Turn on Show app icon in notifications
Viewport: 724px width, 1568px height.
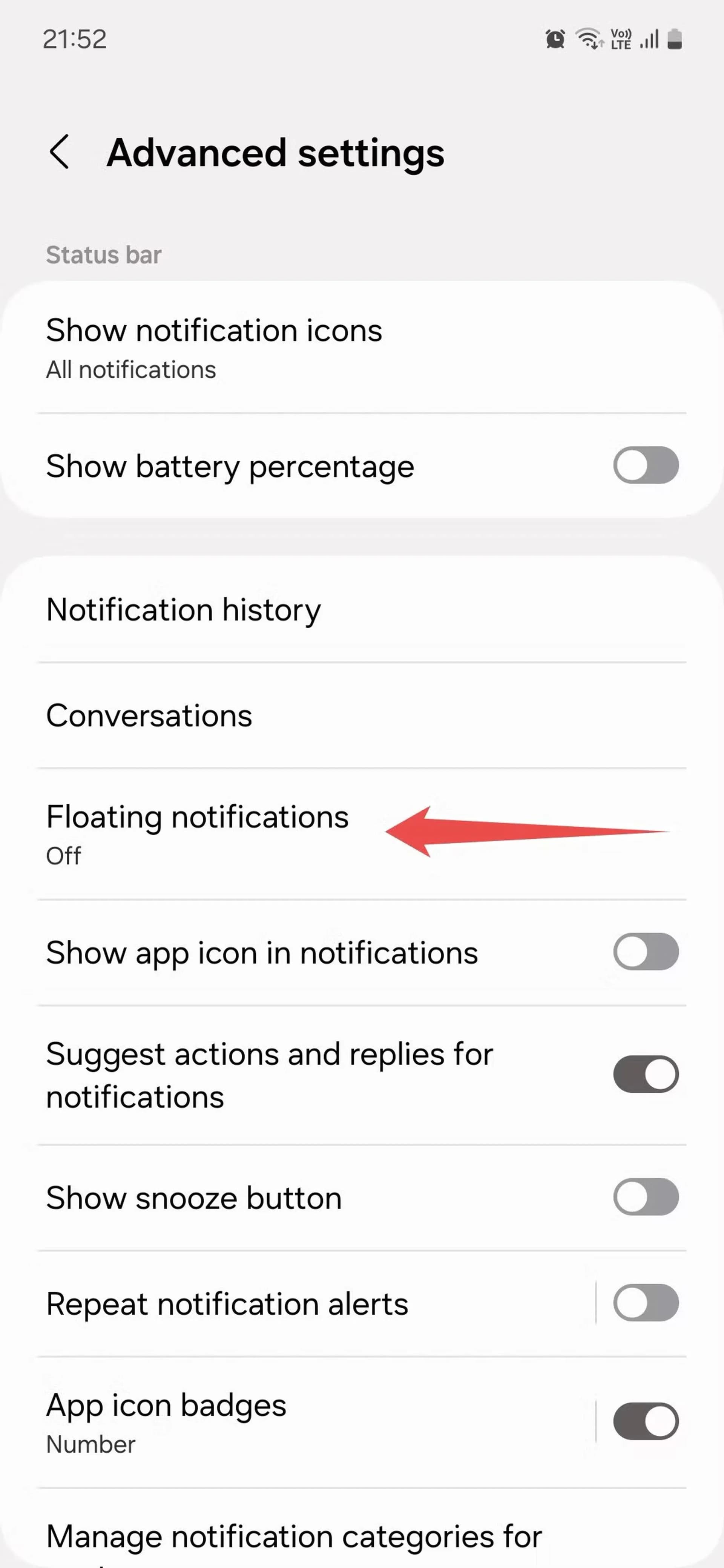pos(646,951)
